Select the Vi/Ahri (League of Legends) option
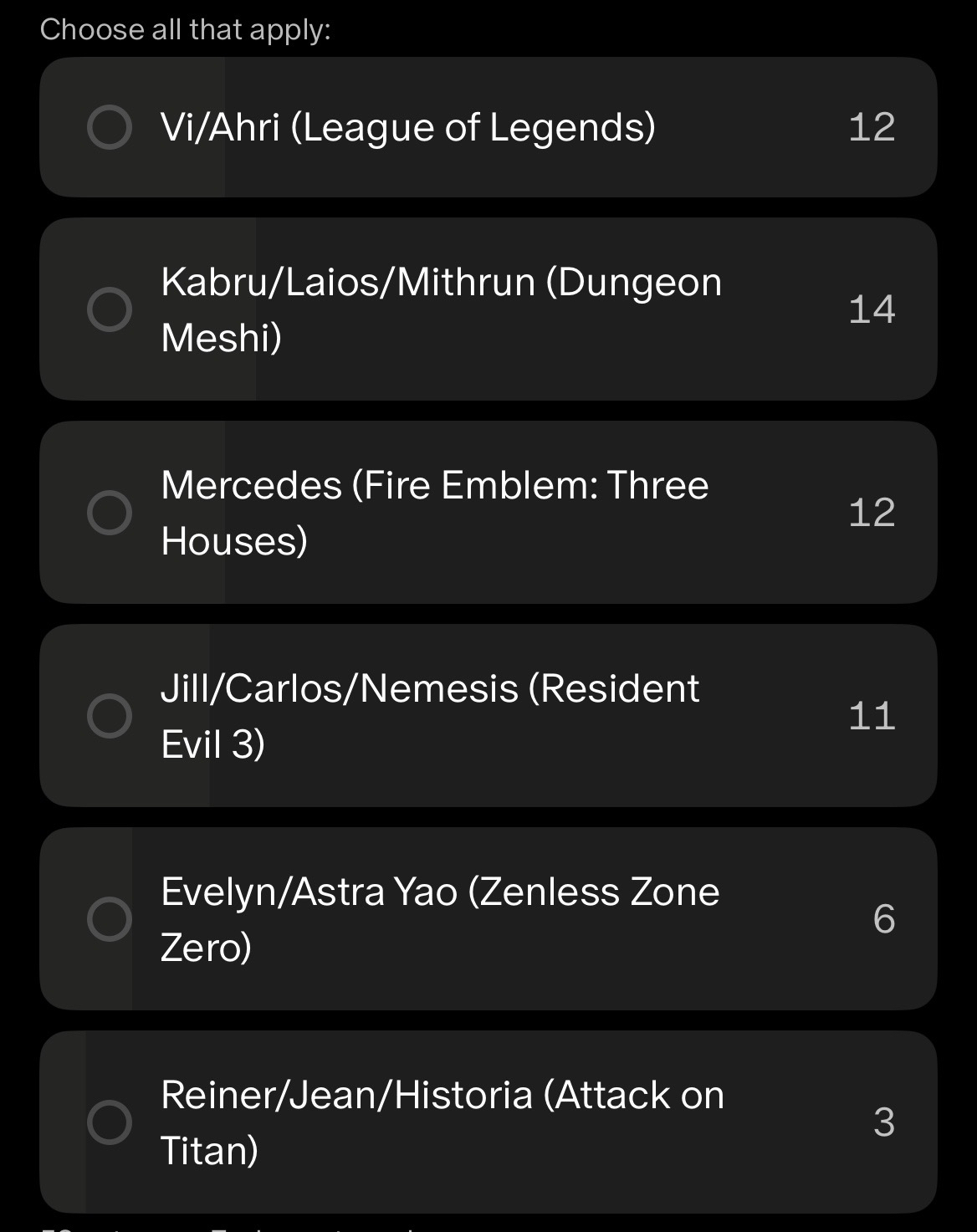 [110, 127]
